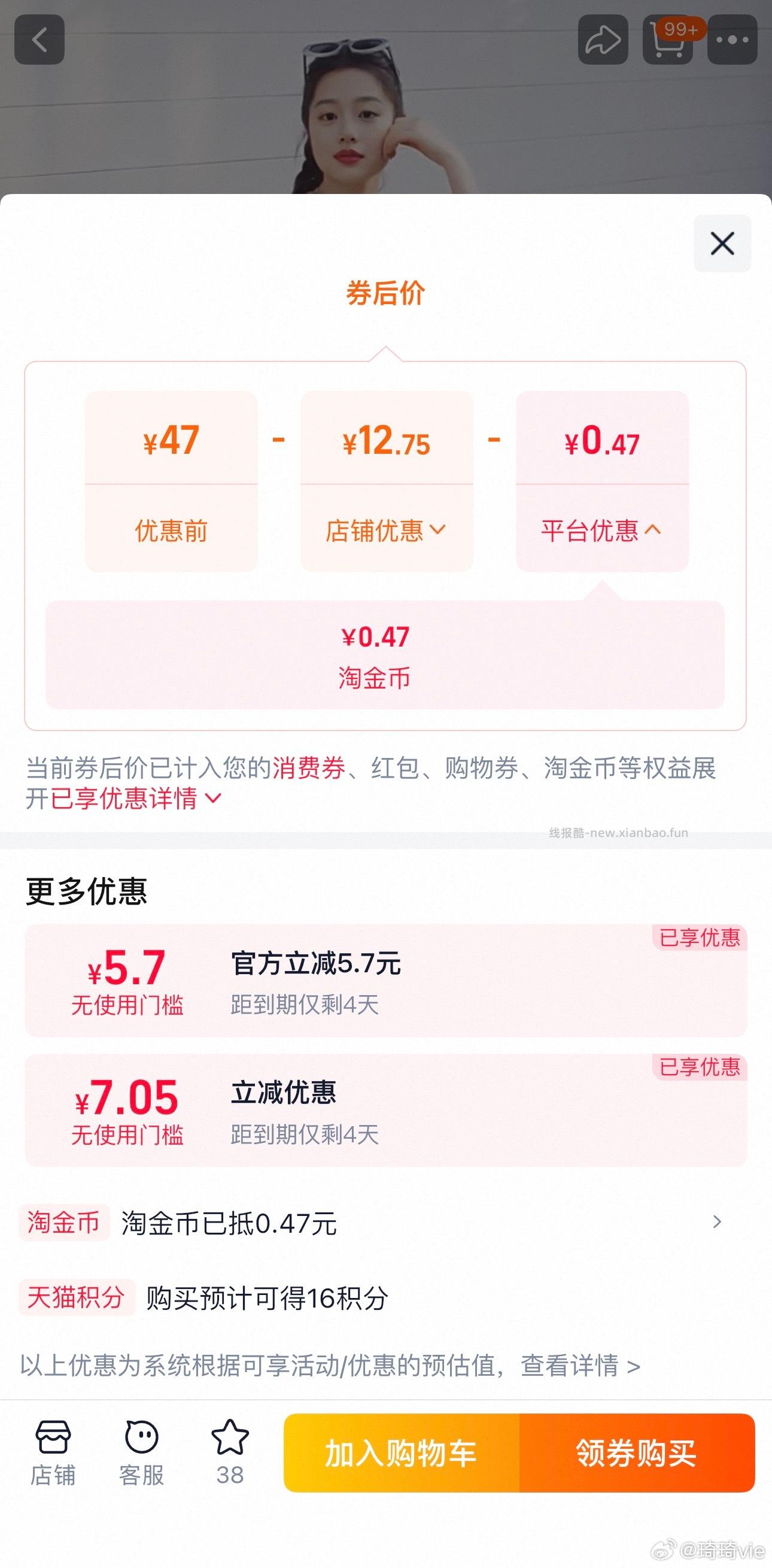The width and height of the screenshot is (772, 1568).
Task: Collapse the 平台优惠 discount details
Action: 601,531
